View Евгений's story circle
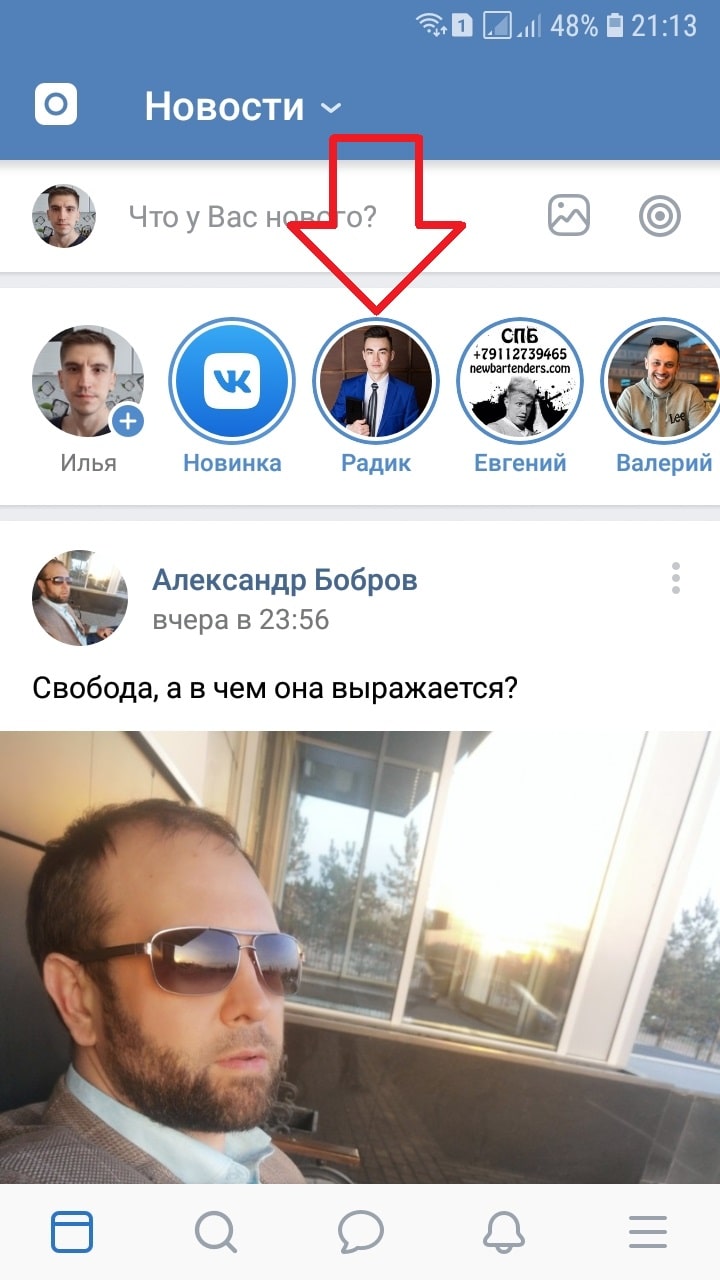This screenshot has width=720, height=1280. tap(520, 381)
